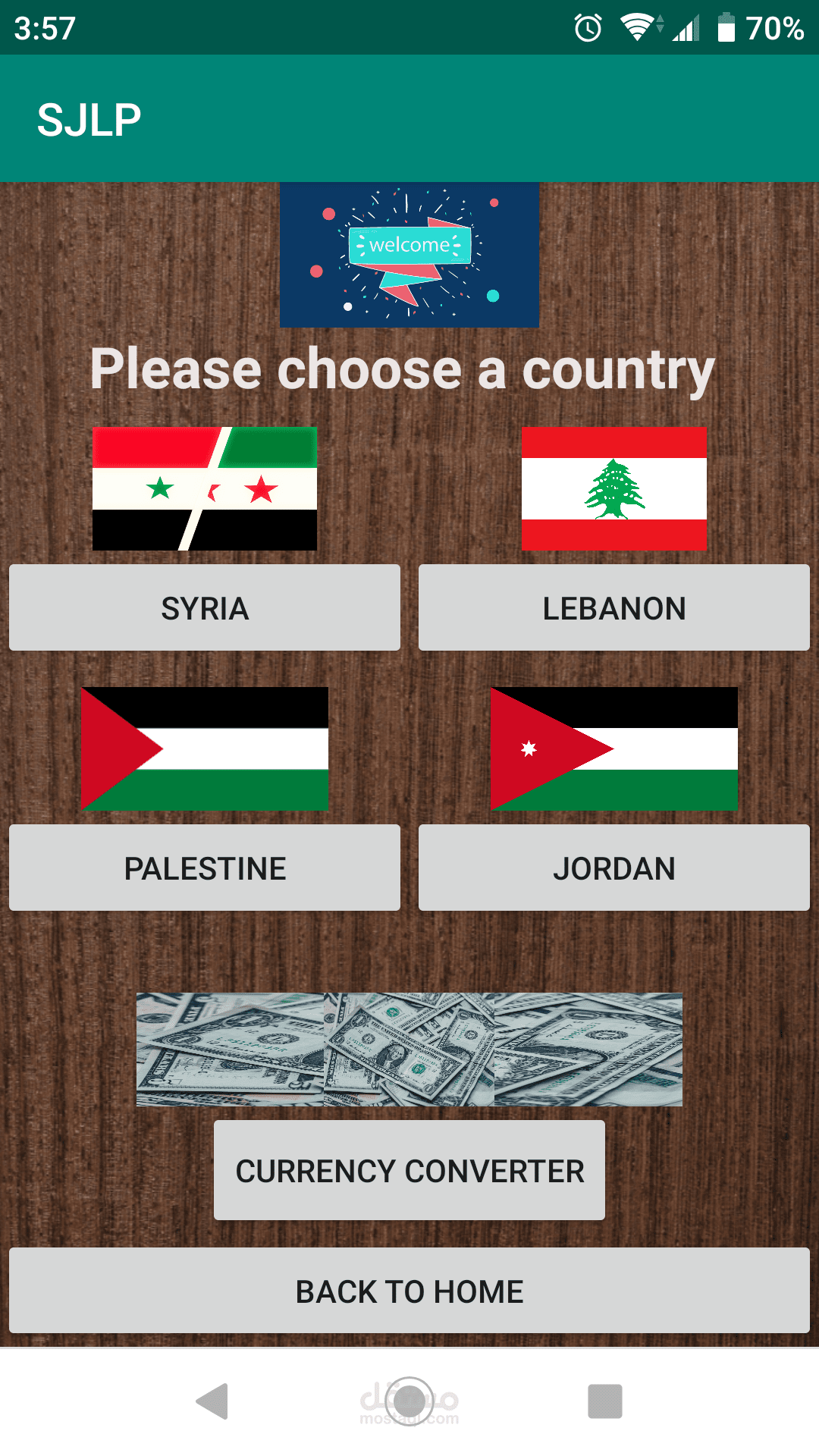Select the Syria button
The width and height of the screenshot is (819, 1456).
[x=205, y=607]
